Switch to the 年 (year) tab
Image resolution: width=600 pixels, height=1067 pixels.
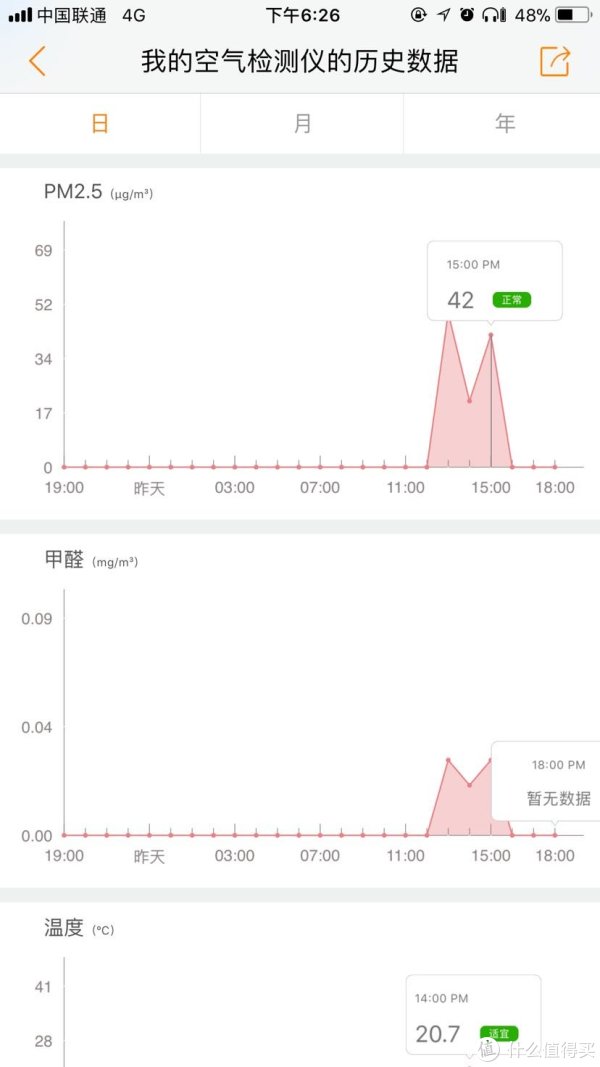coord(504,124)
